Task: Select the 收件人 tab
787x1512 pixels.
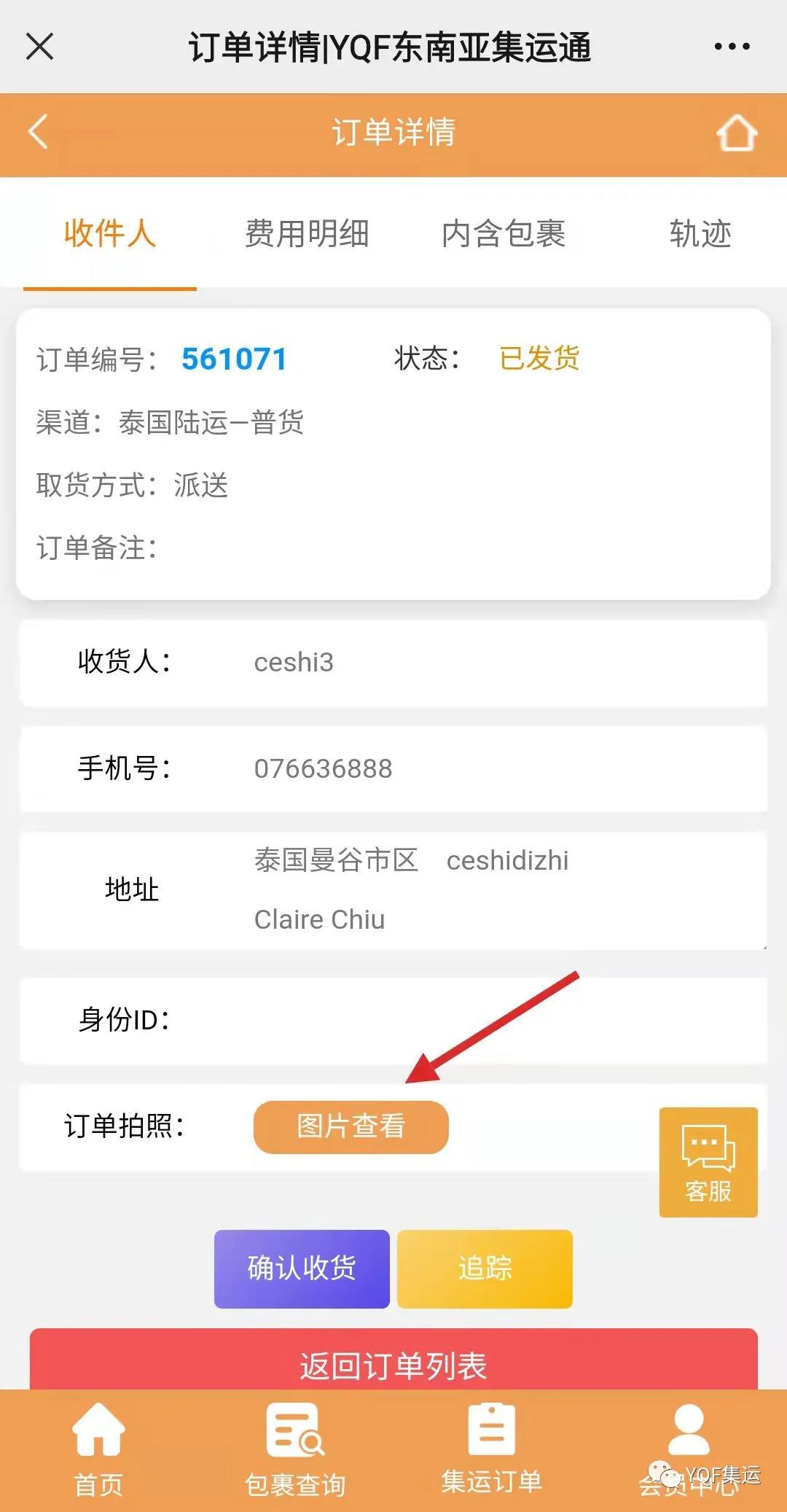Action: [109, 234]
